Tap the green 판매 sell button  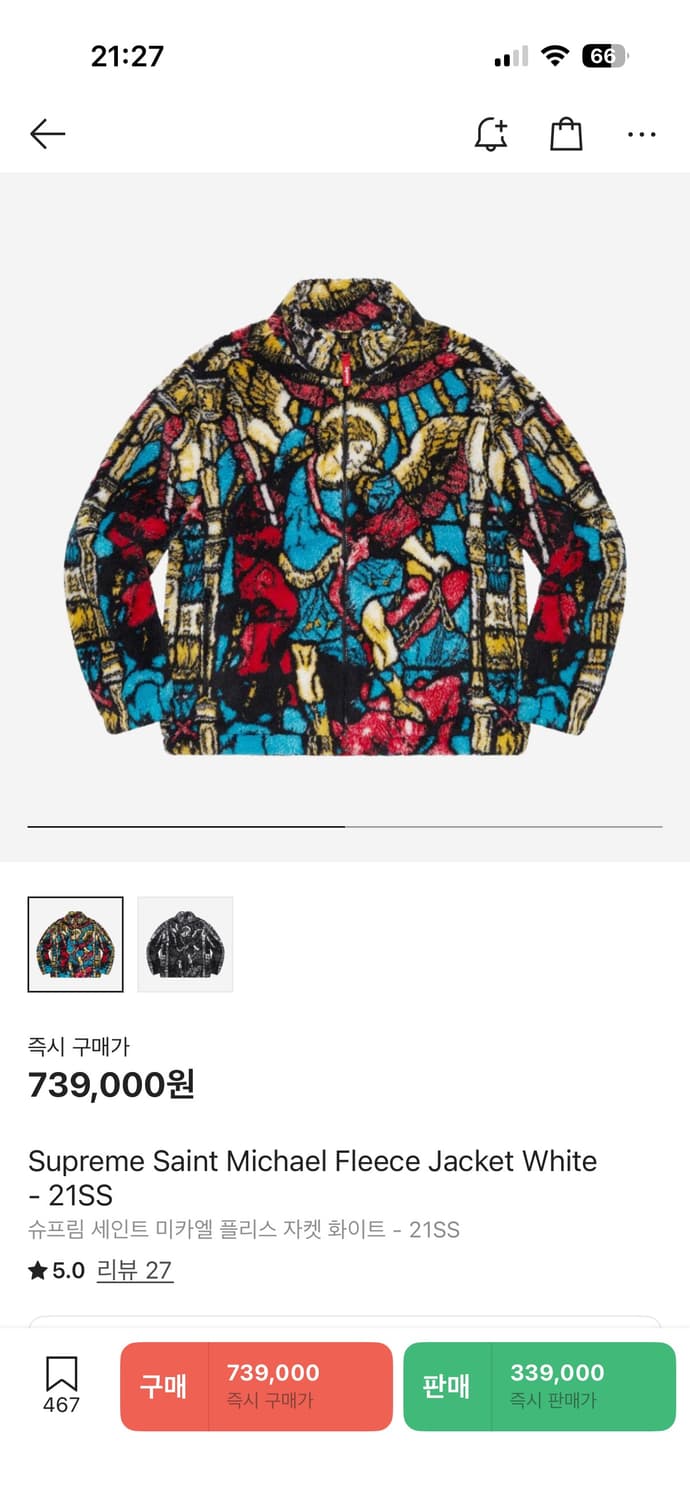click(x=539, y=1386)
